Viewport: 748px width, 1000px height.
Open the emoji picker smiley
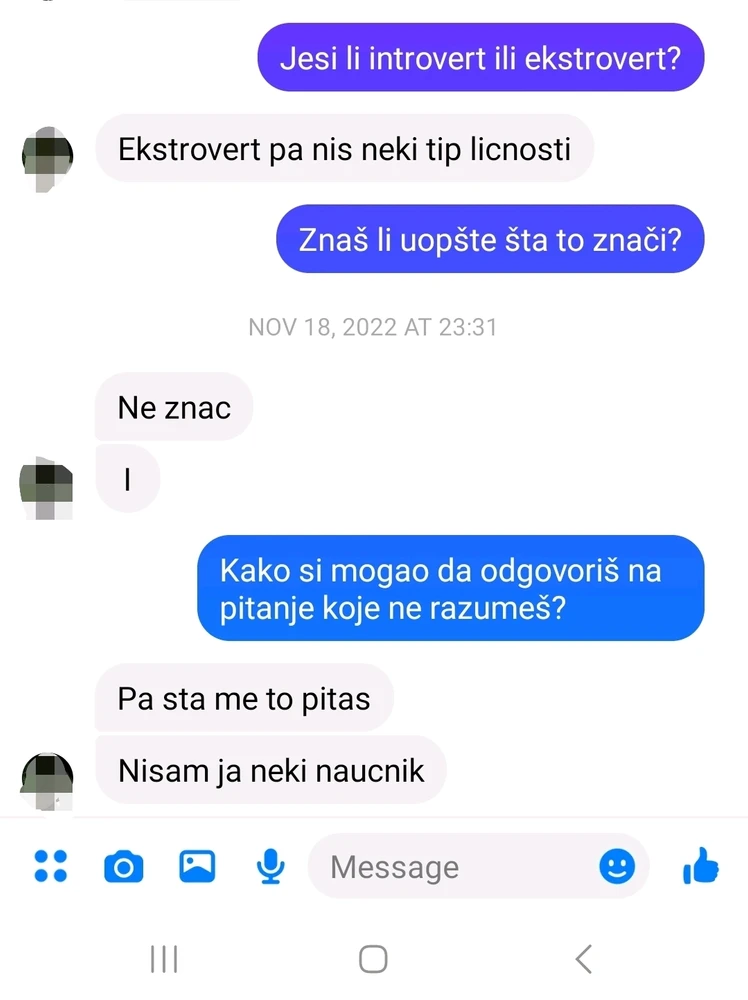617,866
